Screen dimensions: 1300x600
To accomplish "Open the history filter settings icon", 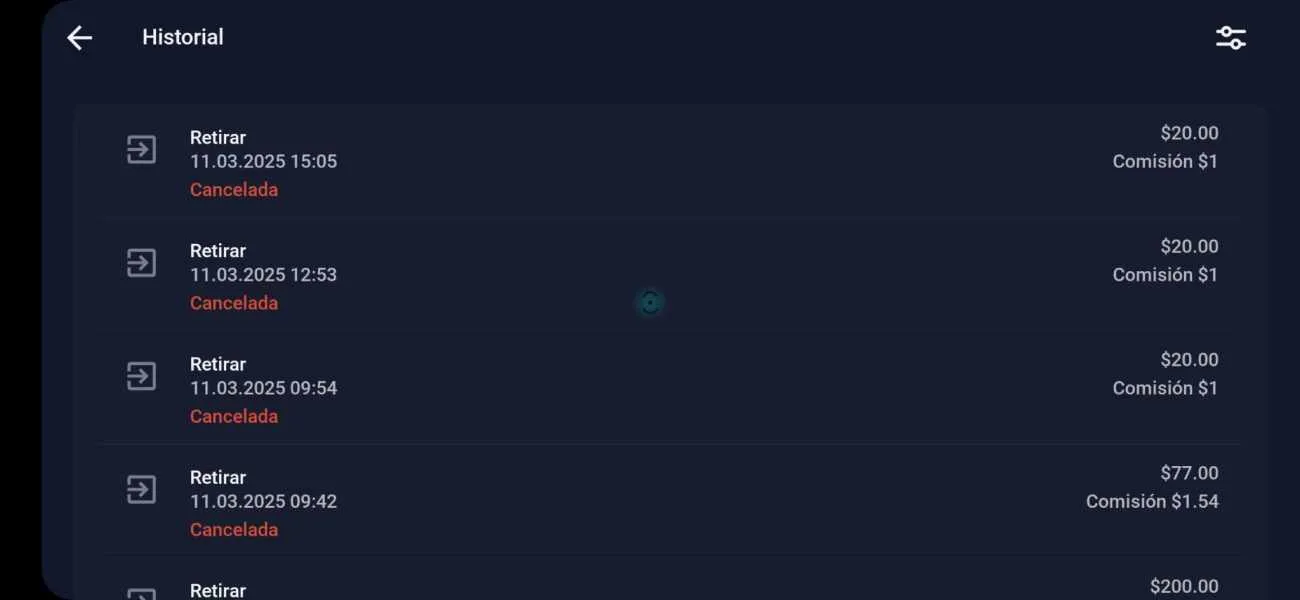I will (1230, 38).
